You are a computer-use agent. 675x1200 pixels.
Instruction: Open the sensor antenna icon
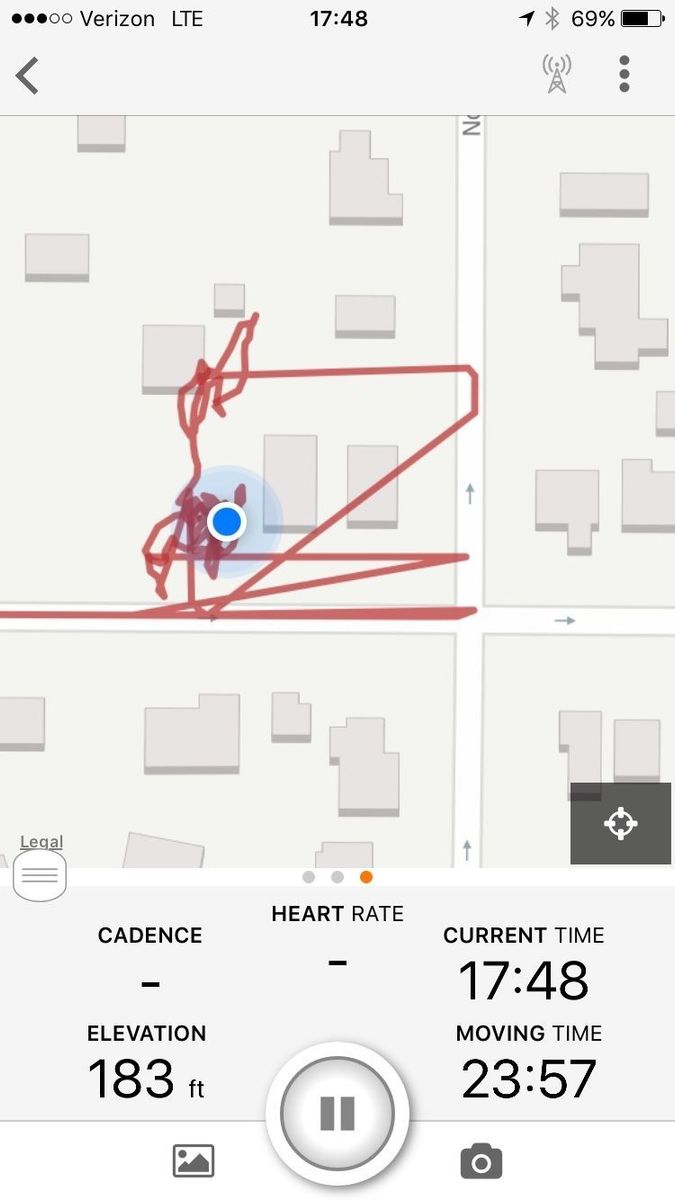(557, 75)
